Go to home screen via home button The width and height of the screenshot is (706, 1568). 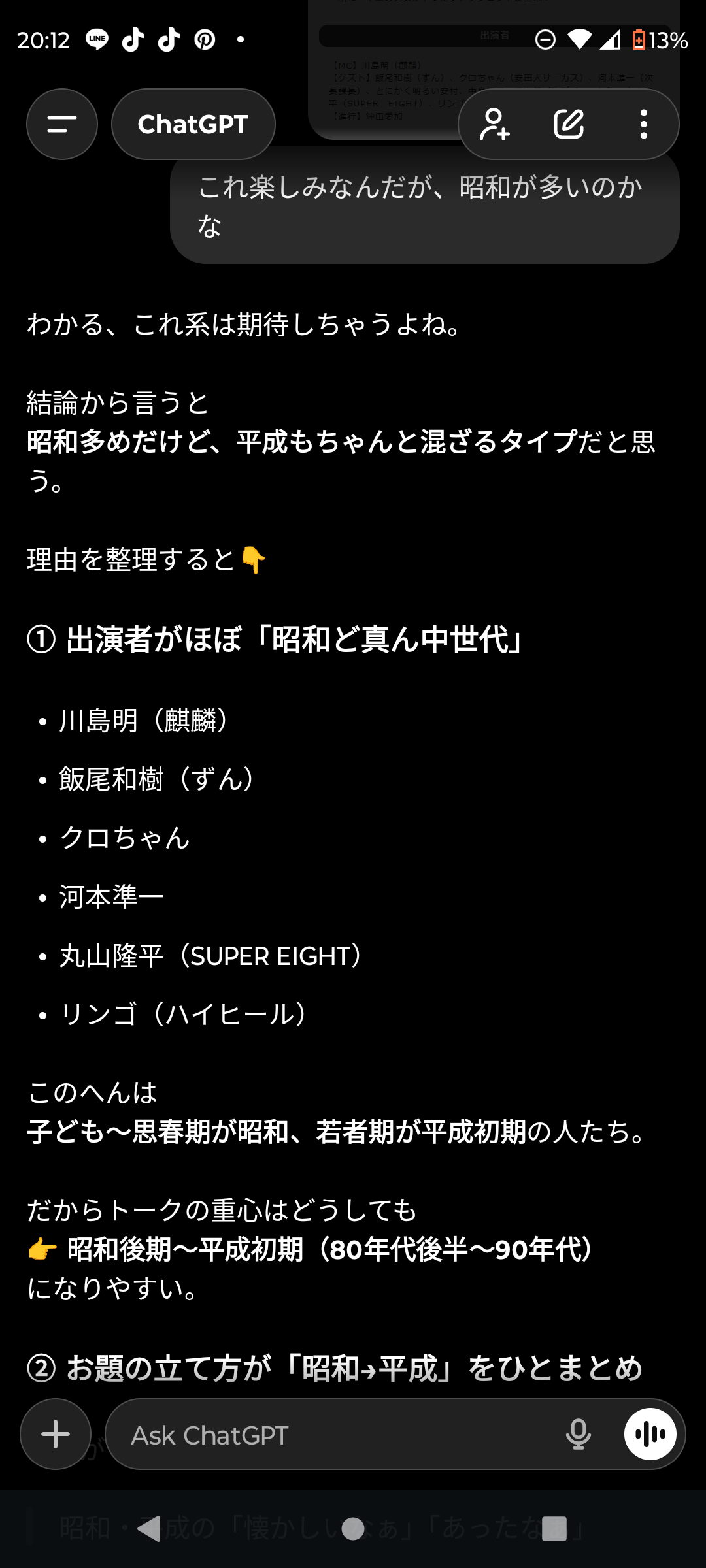point(353,1529)
